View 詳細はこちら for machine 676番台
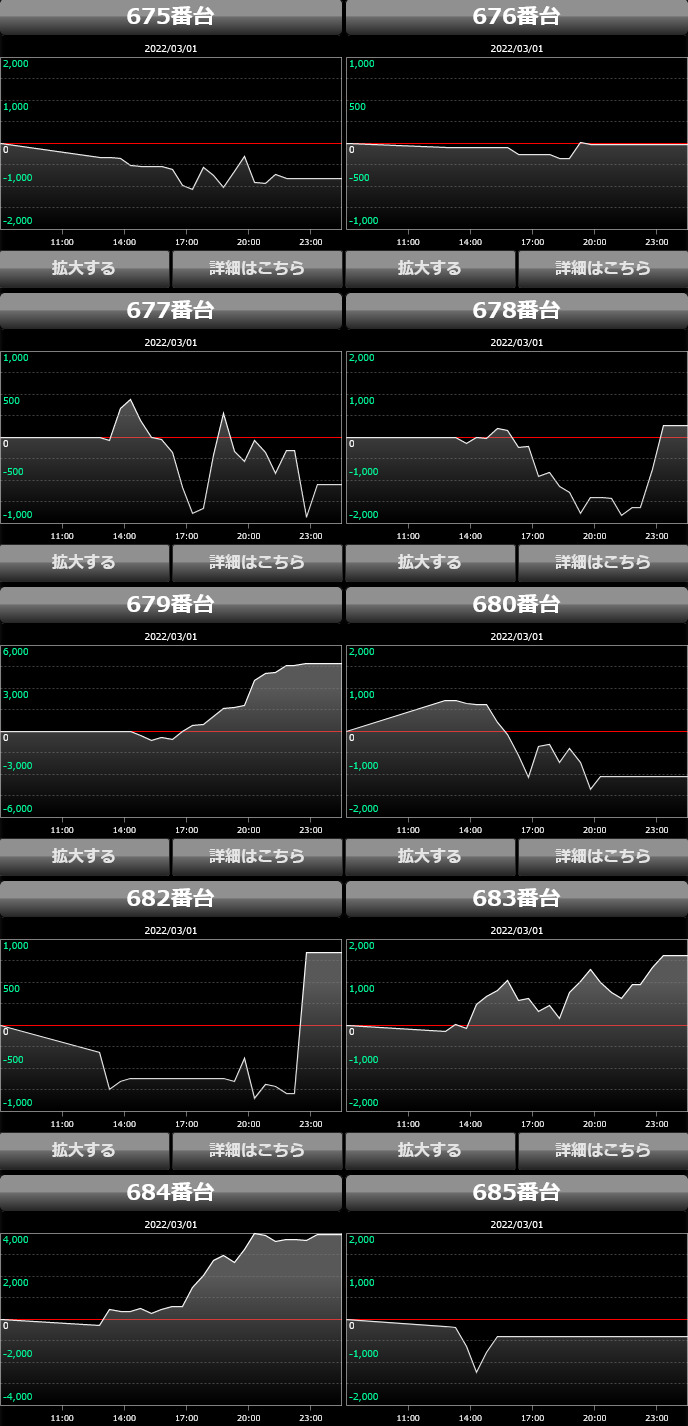 tap(603, 268)
